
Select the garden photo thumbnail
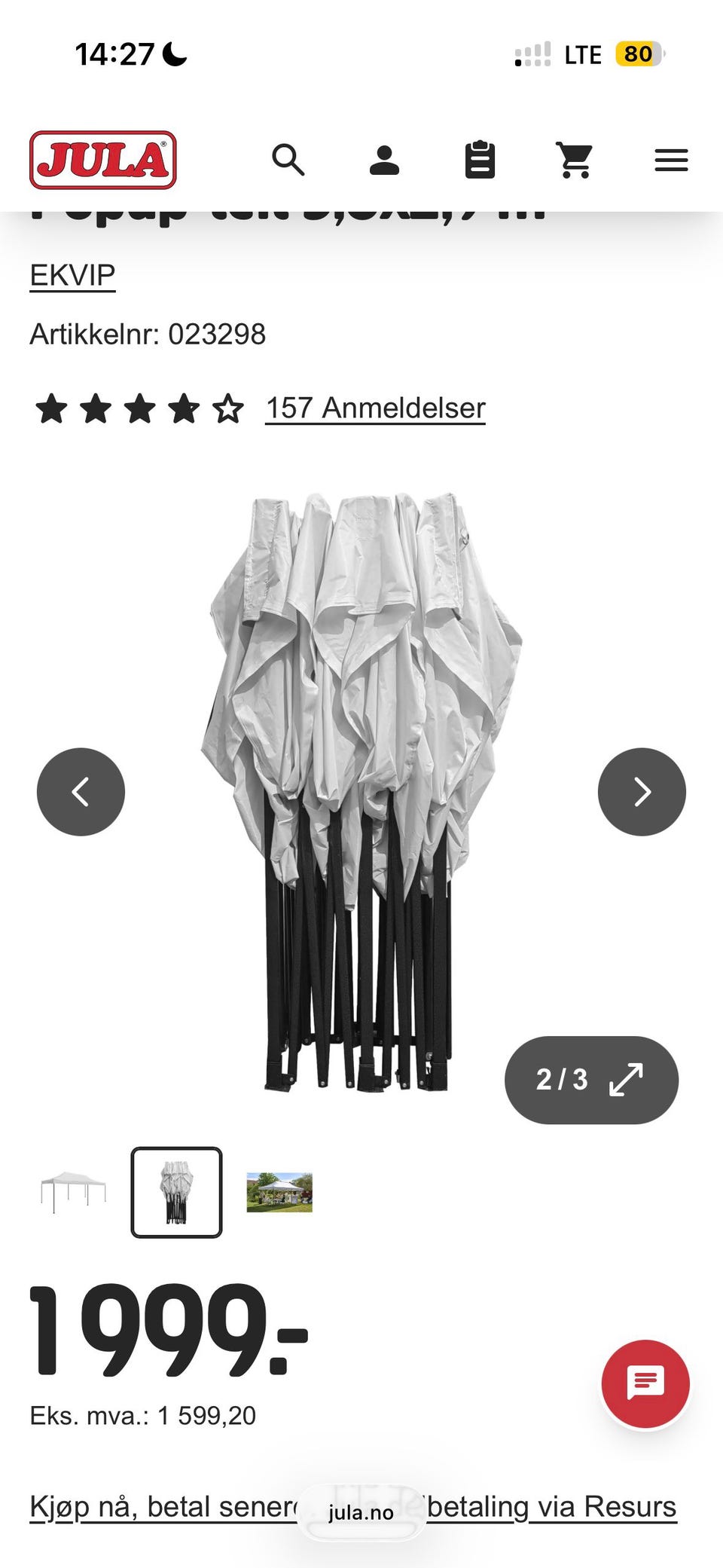coord(279,1192)
